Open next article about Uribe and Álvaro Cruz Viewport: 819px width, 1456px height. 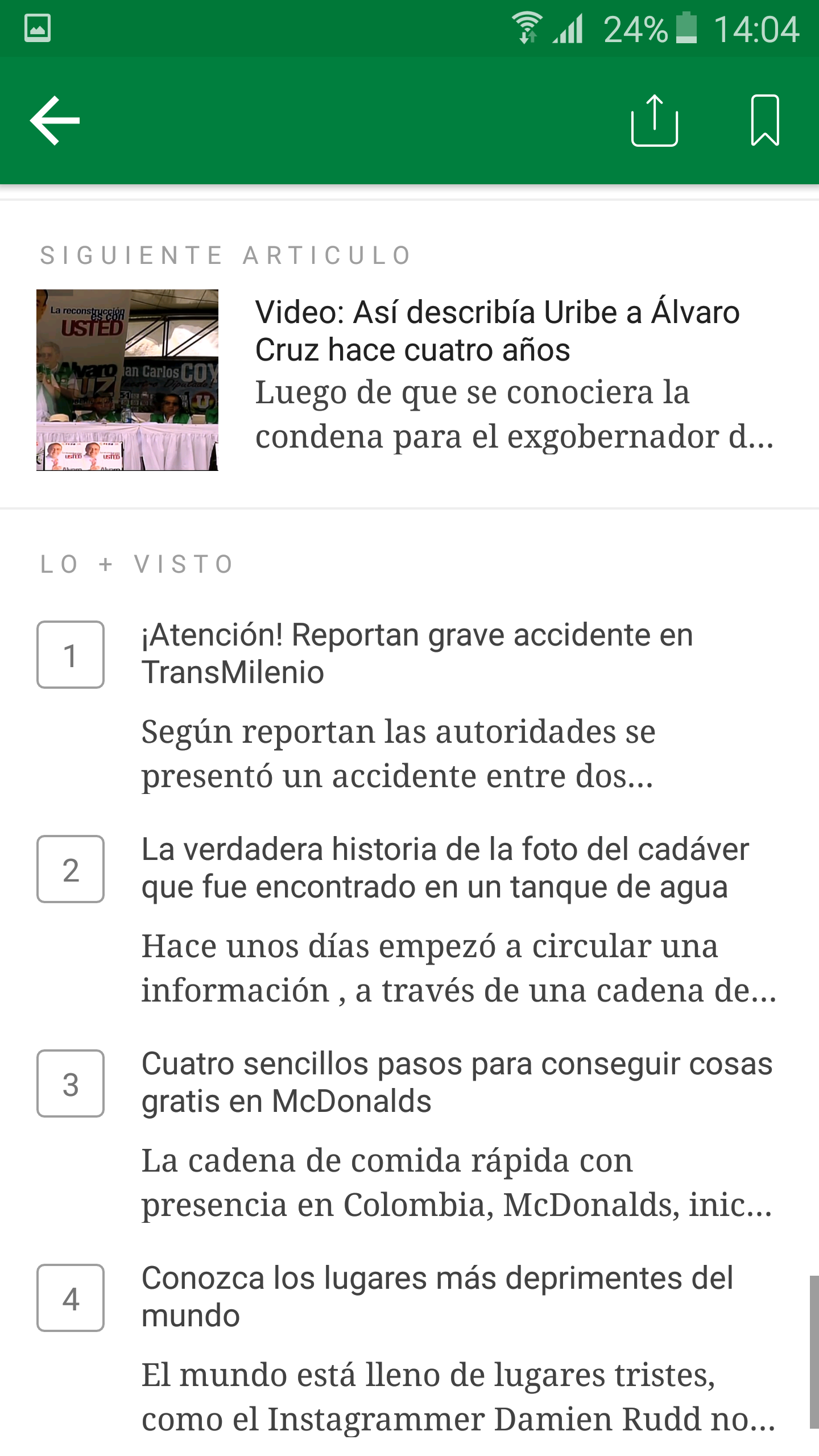[x=497, y=331]
